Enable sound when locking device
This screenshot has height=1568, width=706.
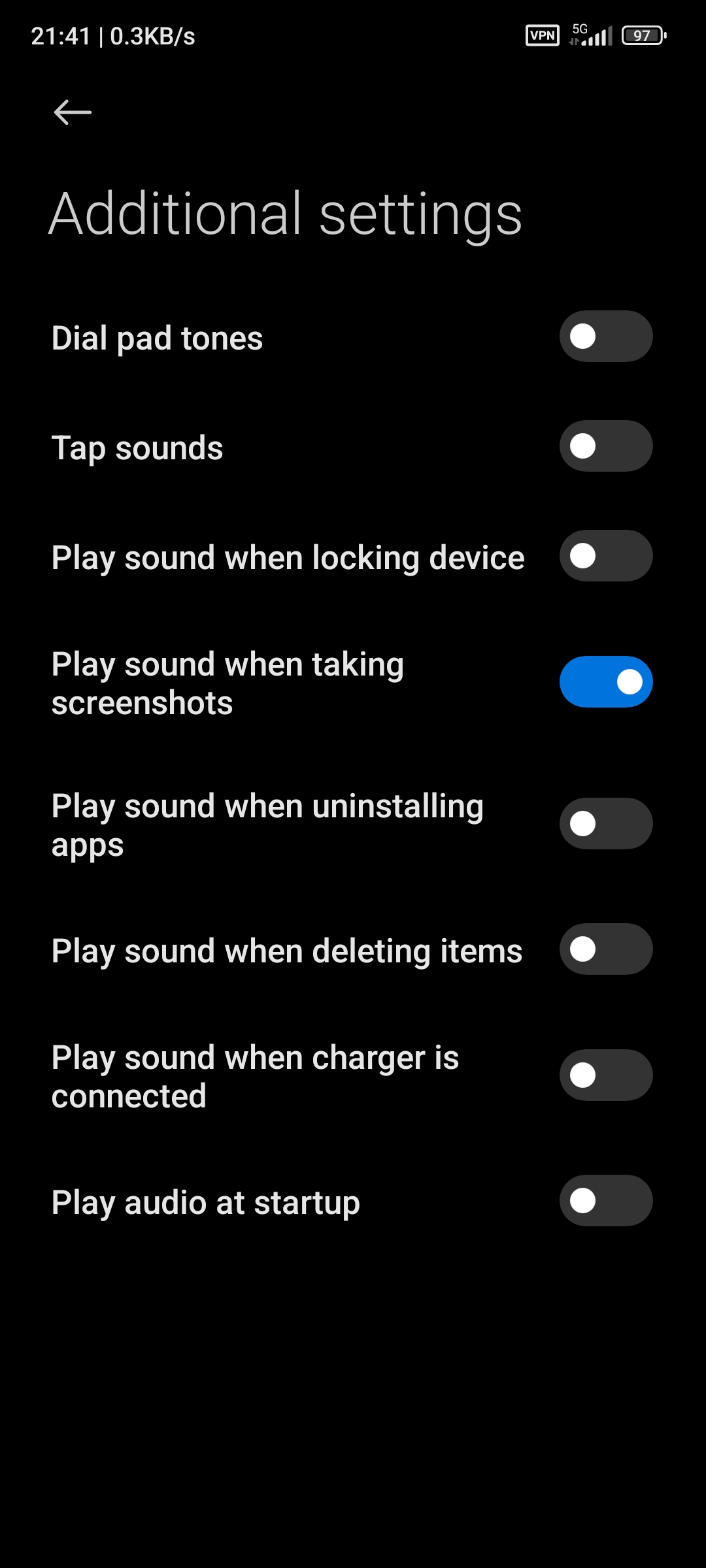605,556
